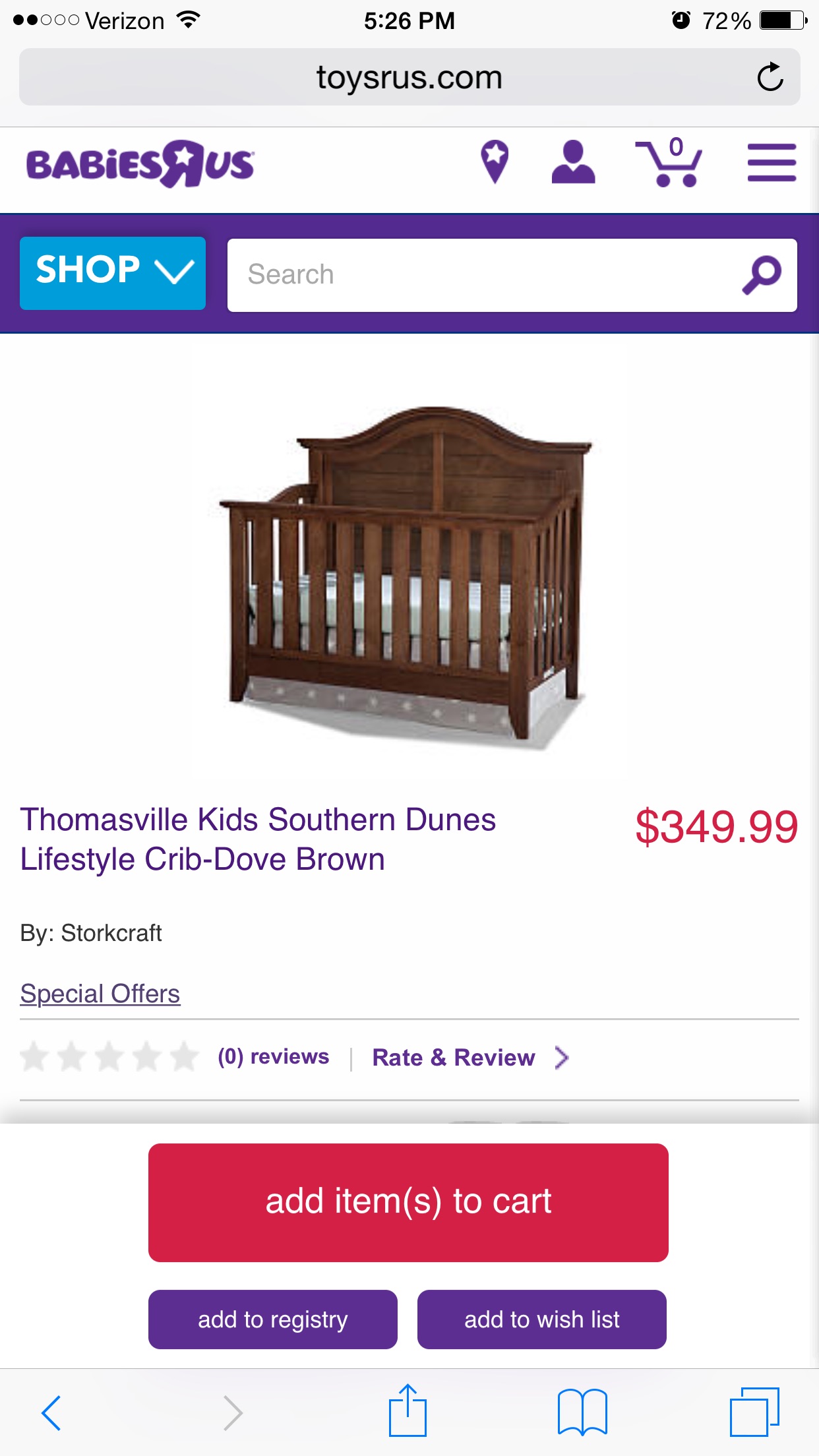
Task: Open the account profile icon
Action: tap(573, 162)
